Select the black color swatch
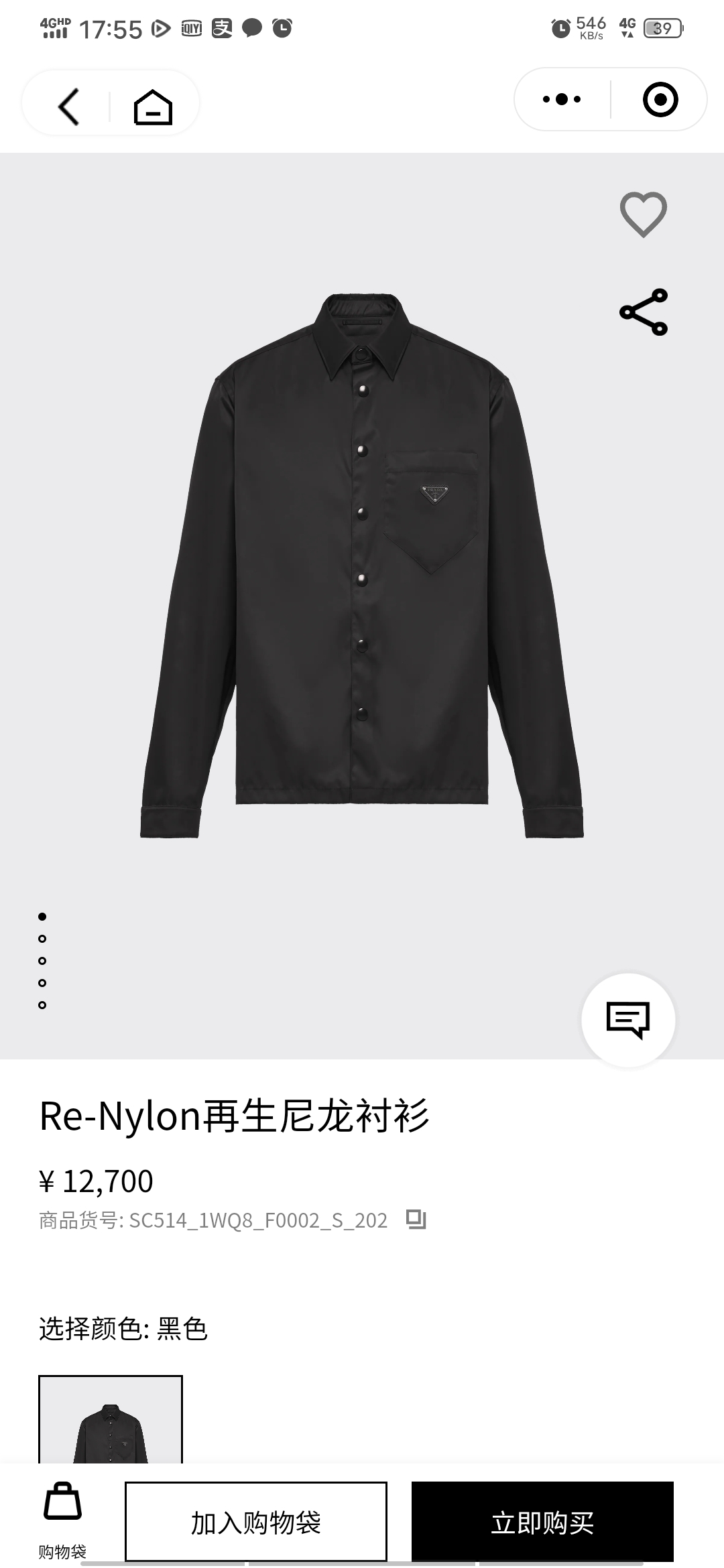Viewport: 724px width, 1568px height. click(x=111, y=1419)
